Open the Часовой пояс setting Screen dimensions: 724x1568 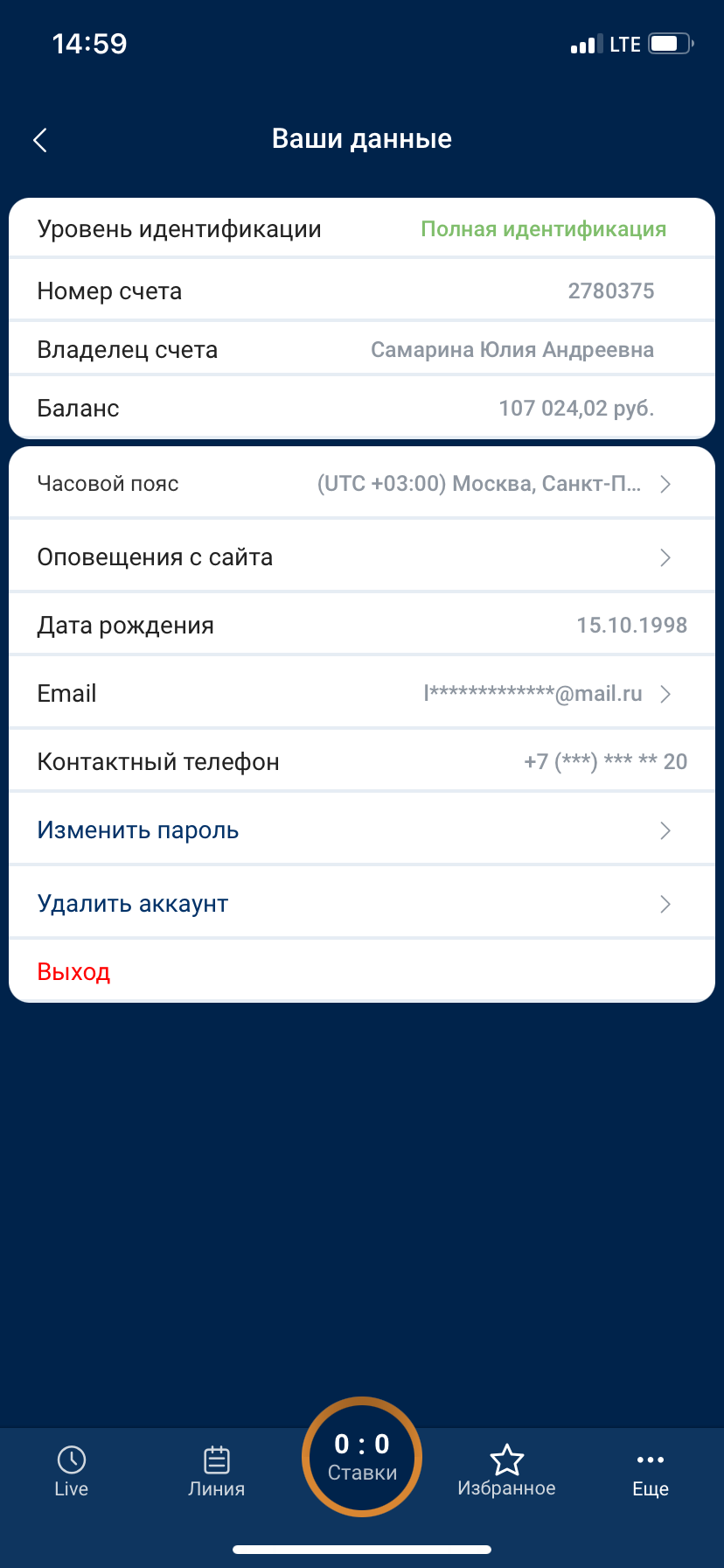tap(362, 484)
